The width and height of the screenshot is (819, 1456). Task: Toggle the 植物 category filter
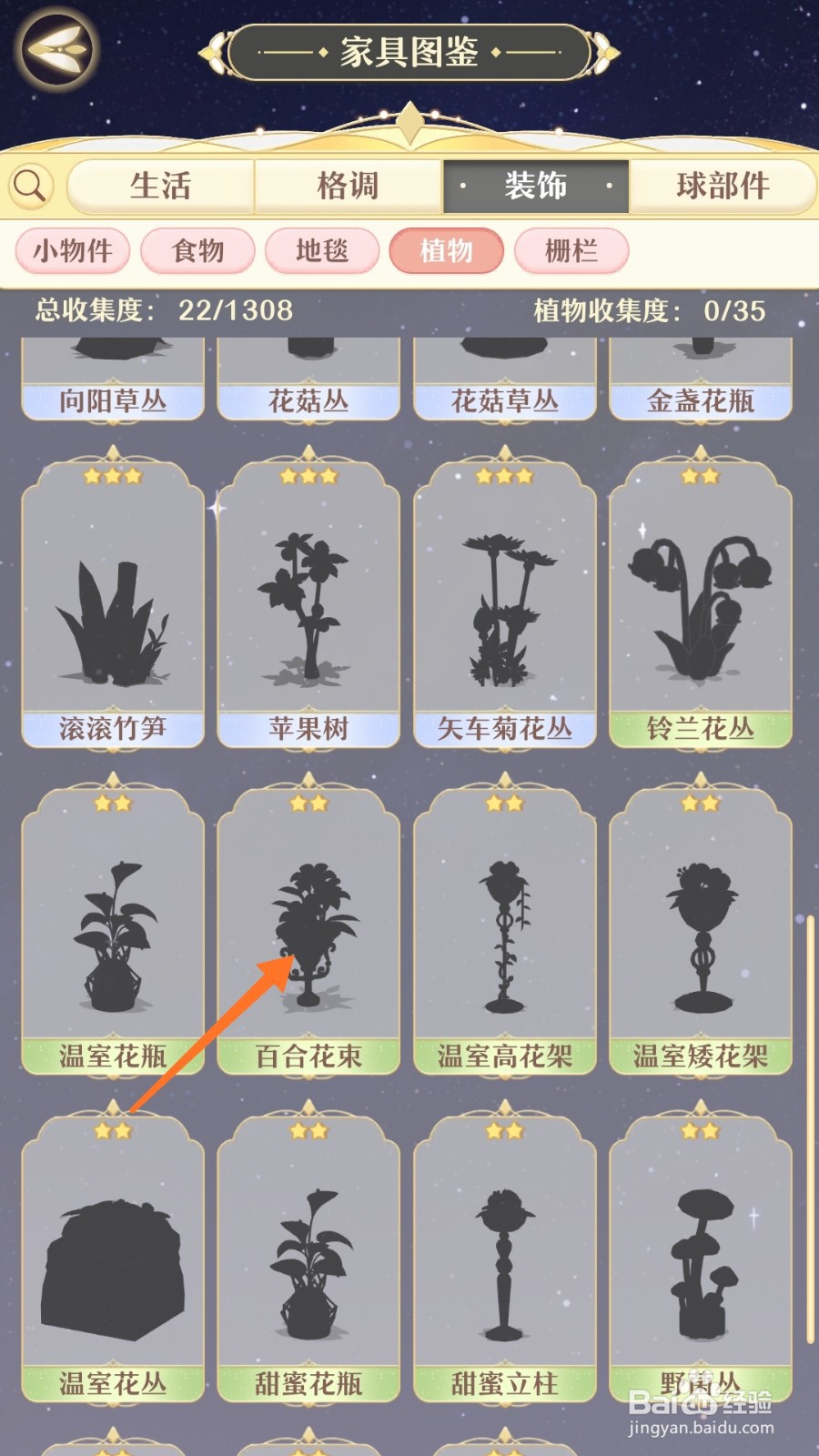point(449,250)
